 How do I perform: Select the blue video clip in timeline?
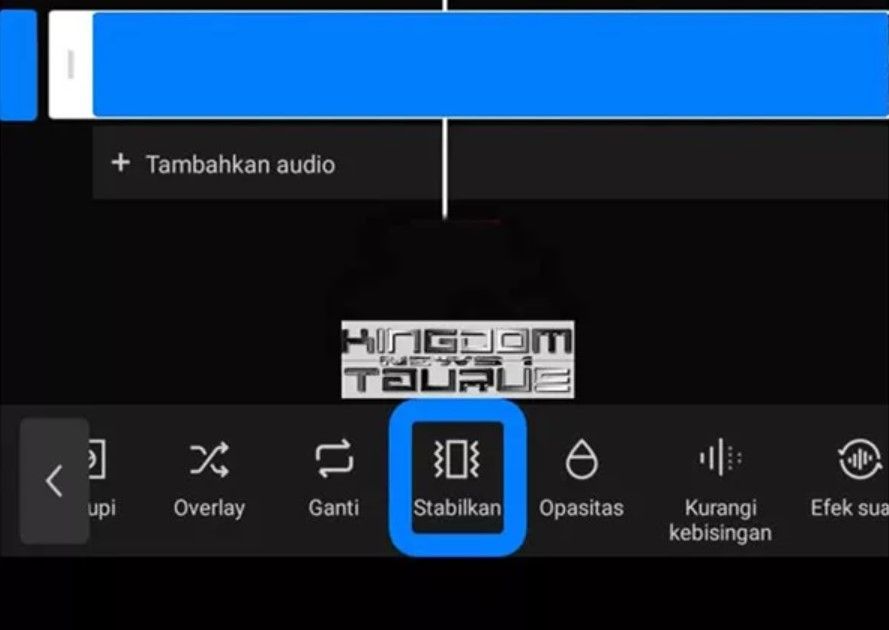point(490,66)
